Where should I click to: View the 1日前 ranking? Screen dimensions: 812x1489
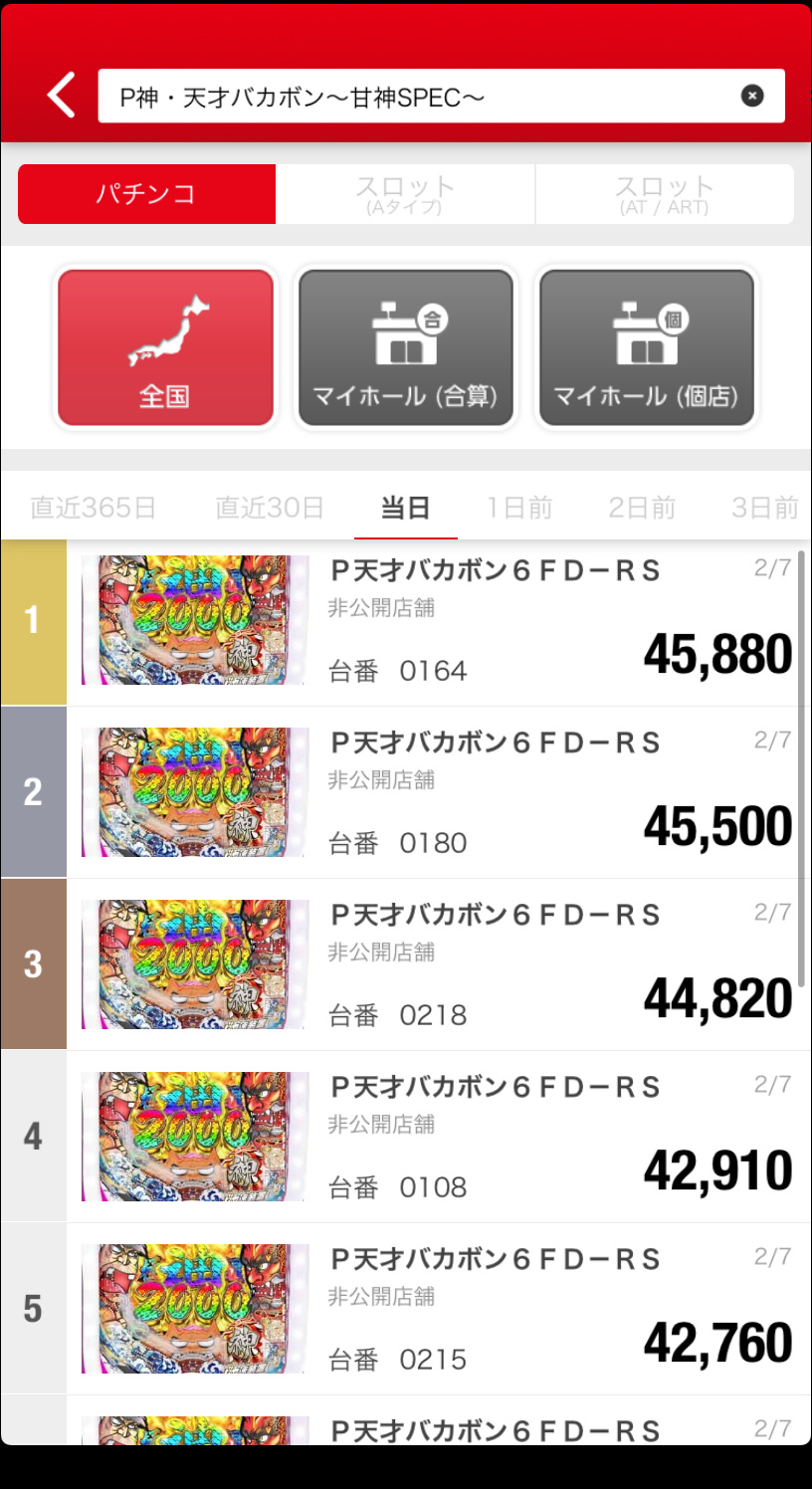coord(519,508)
